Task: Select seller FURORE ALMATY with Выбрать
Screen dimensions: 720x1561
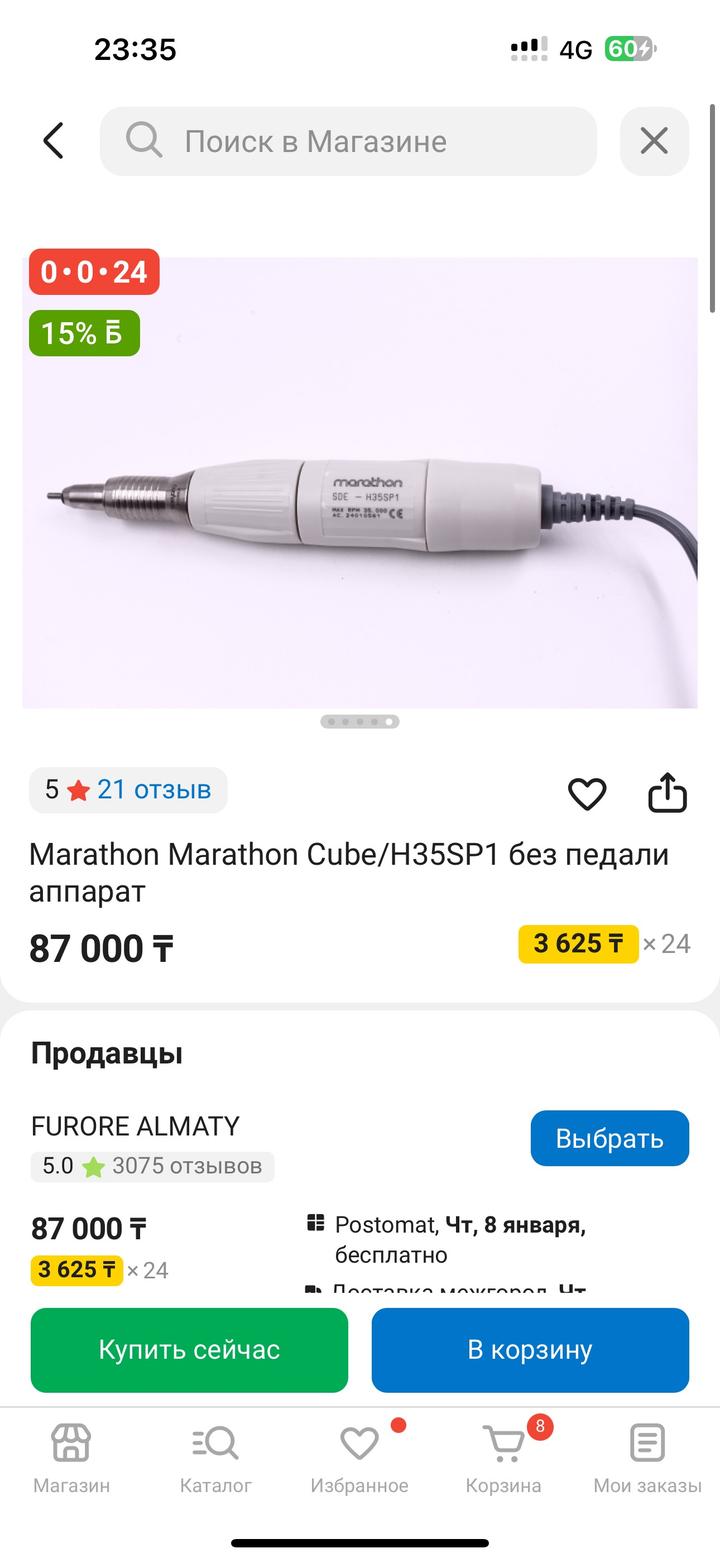Action: tap(609, 1138)
